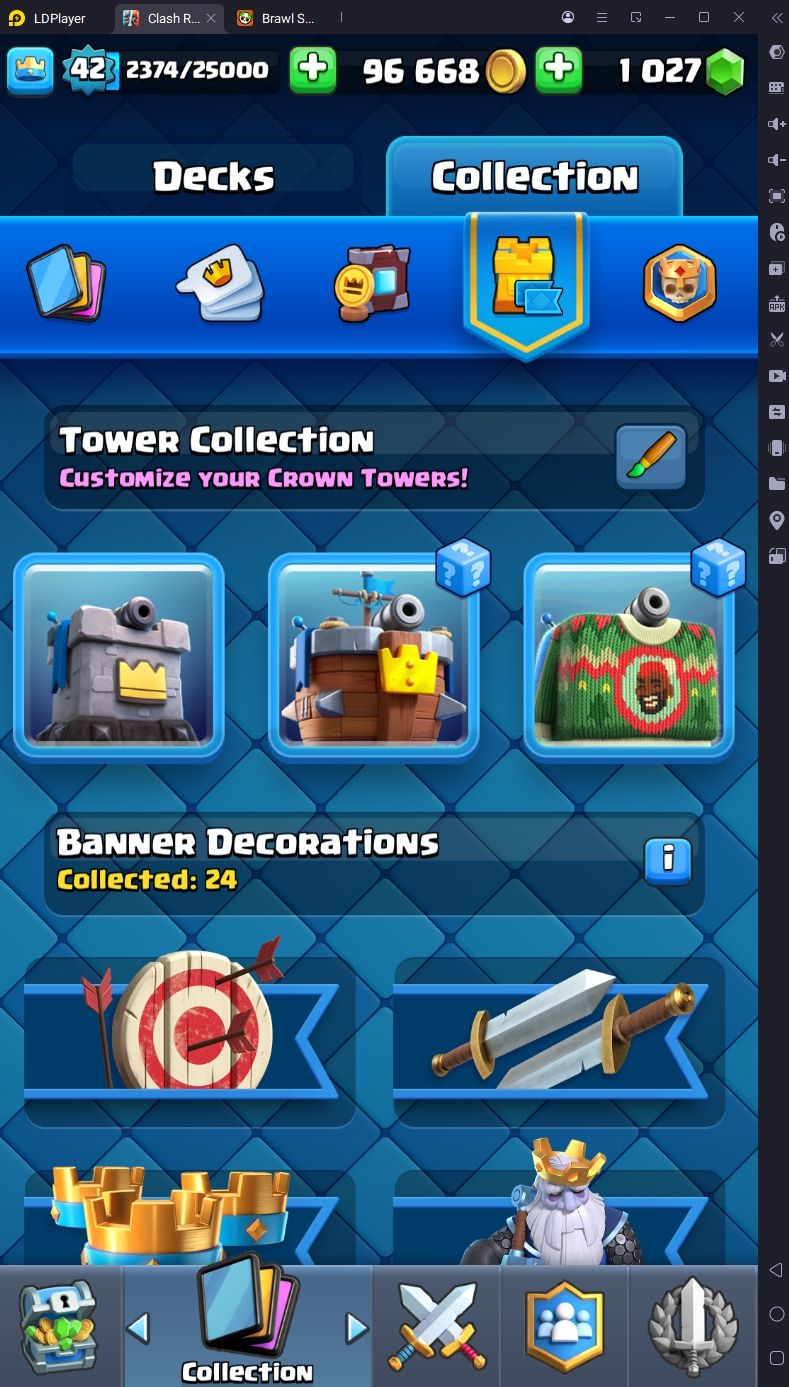789x1387 pixels.
Task: Go to the Battle tab
Action: [436, 1326]
